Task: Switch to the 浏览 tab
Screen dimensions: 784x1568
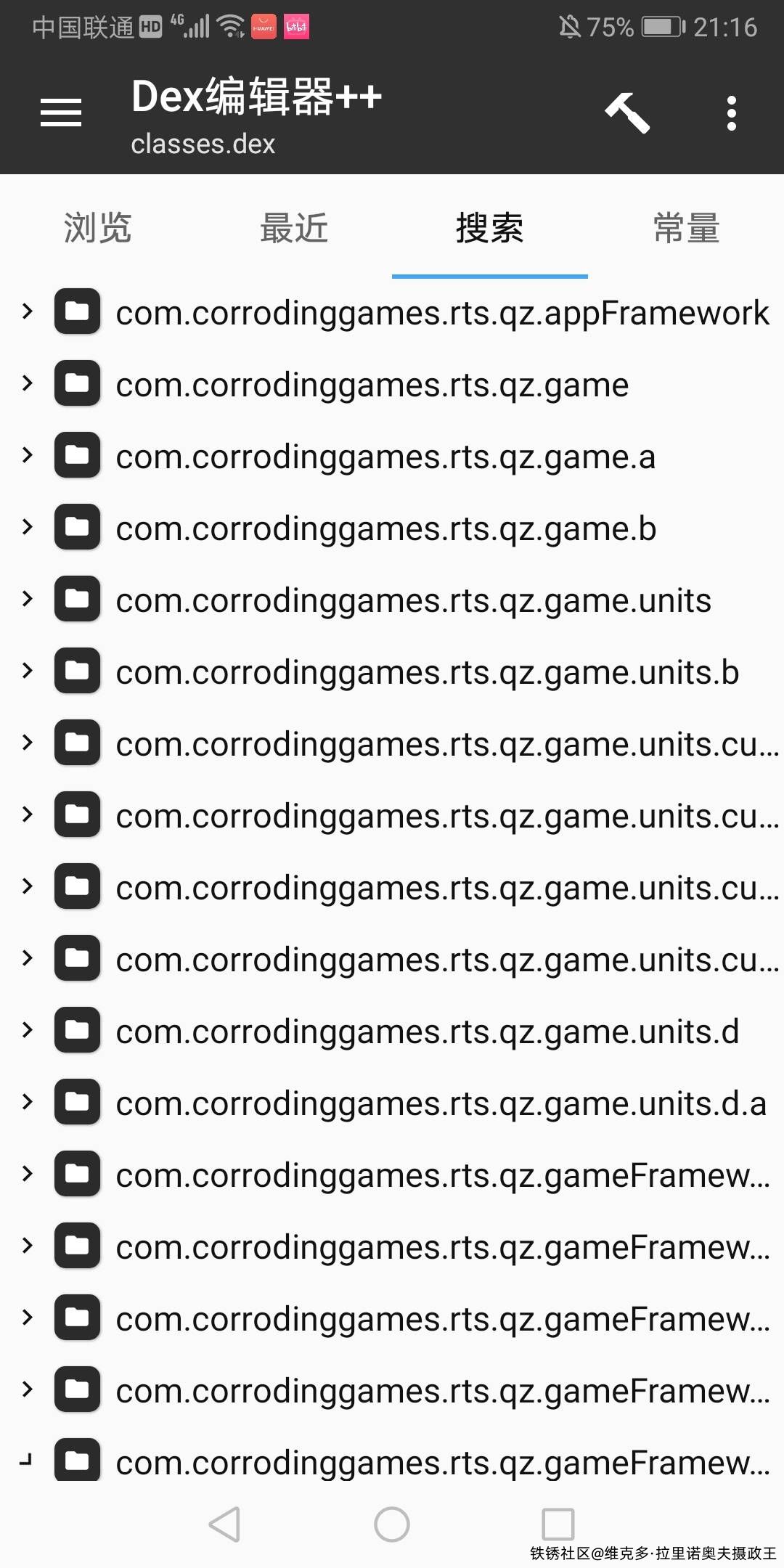Action: [x=97, y=228]
